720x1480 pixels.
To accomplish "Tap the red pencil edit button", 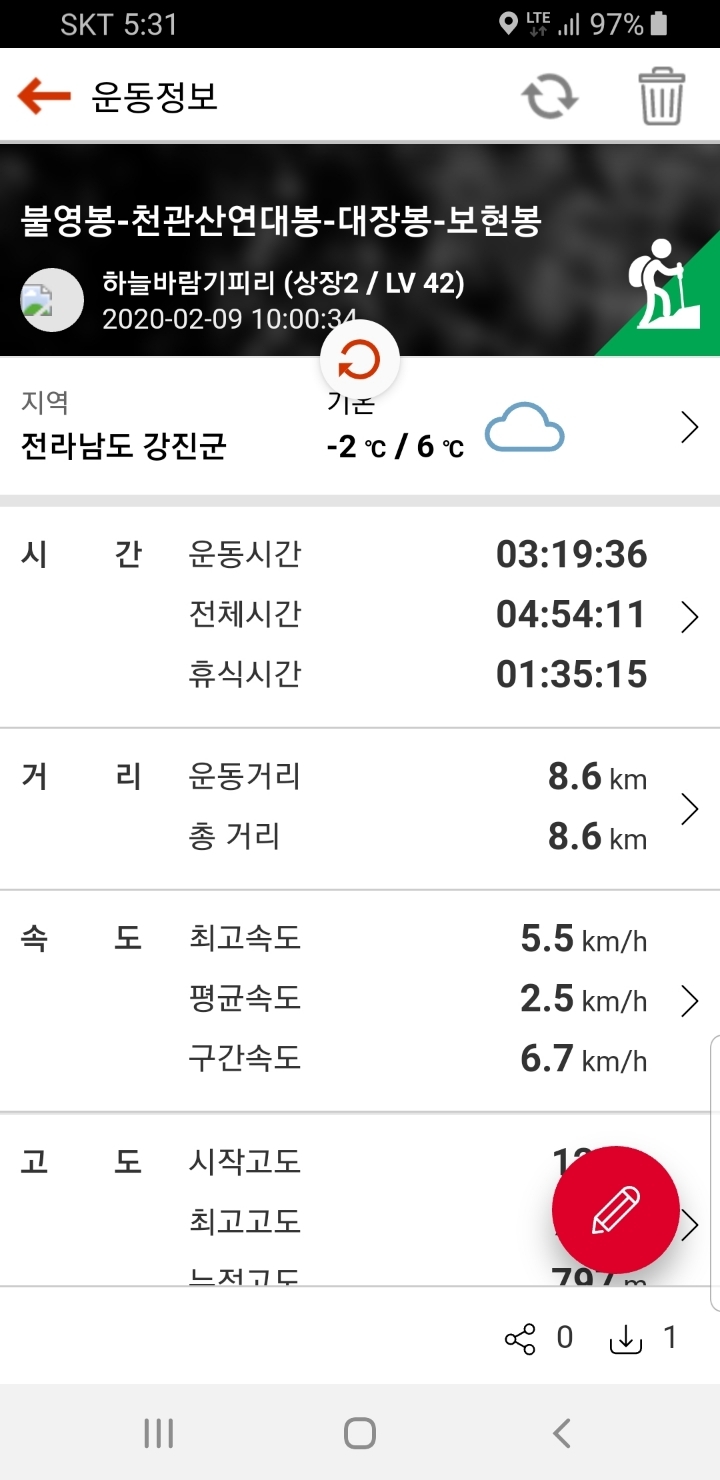I will click(x=615, y=1210).
